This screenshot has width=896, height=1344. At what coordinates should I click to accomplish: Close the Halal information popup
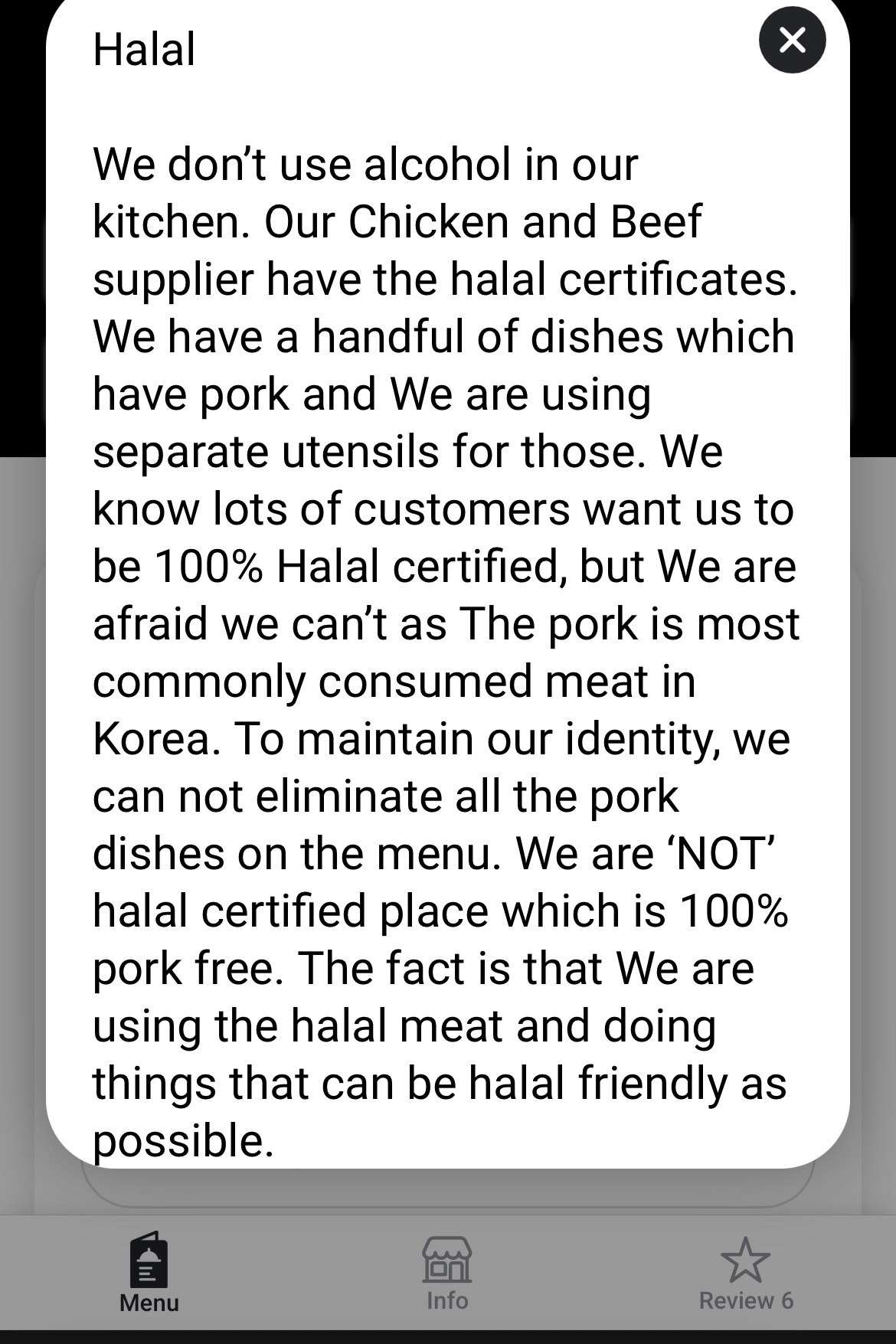[x=792, y=40]
